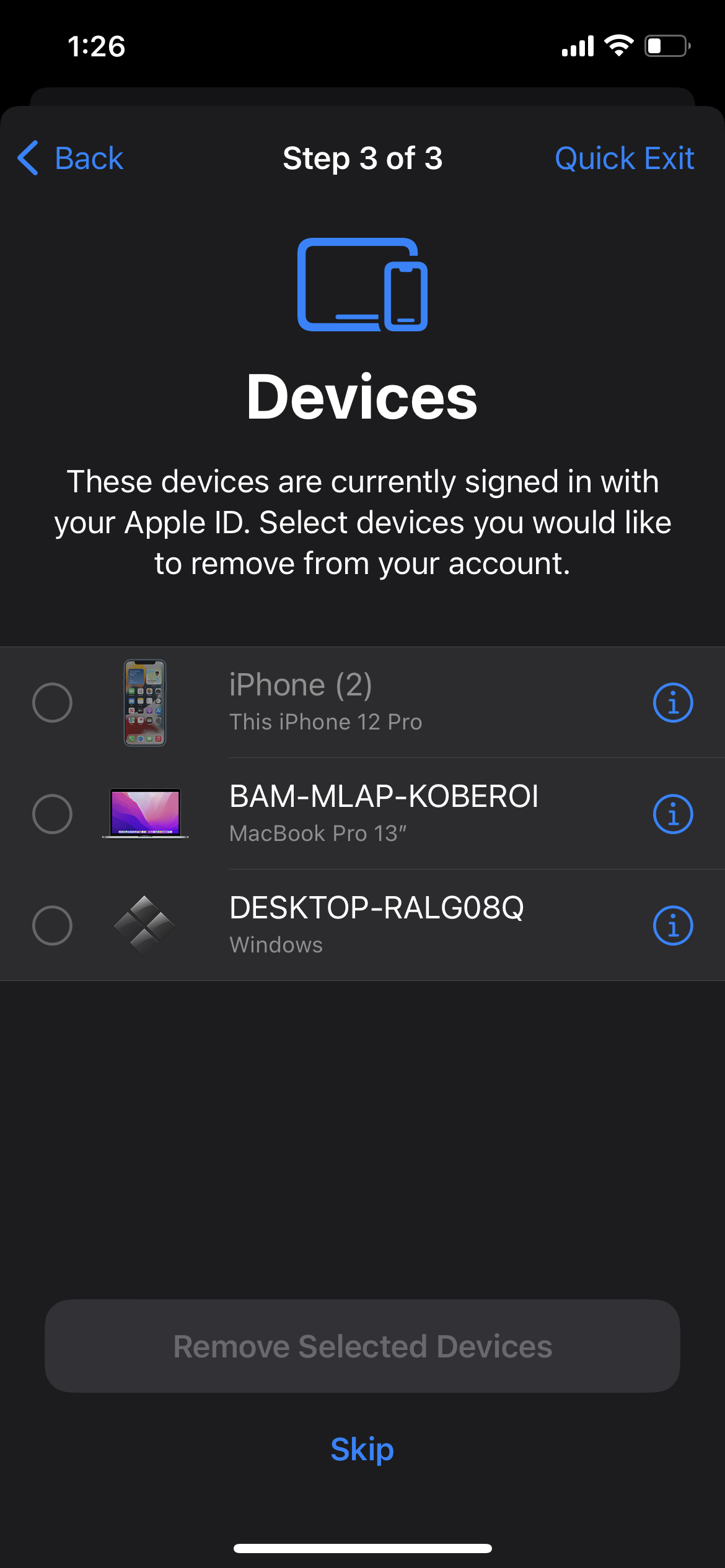
Task: Select the DESKTOP-RALG08Q Windows device
Action: (52, 925)
